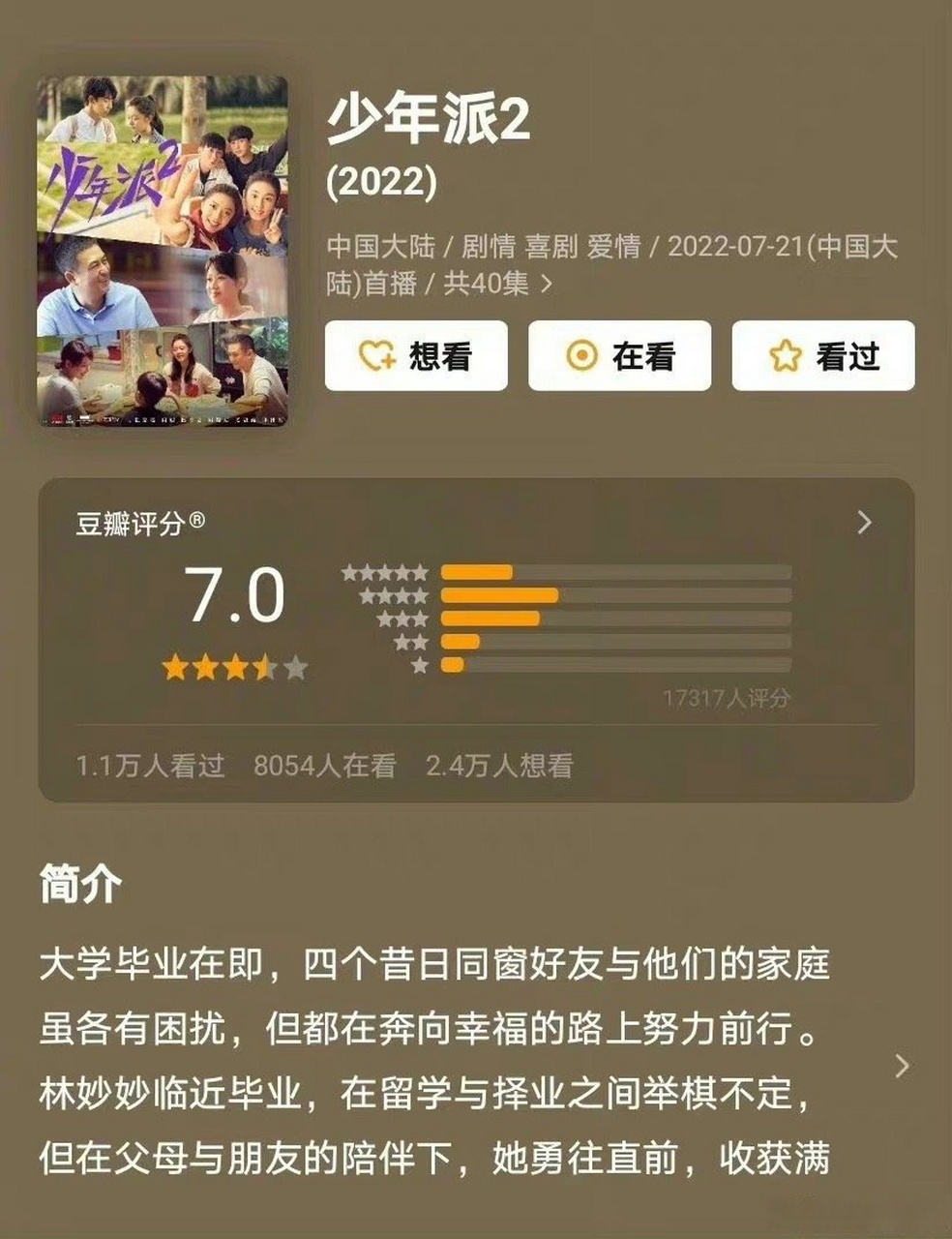Select the four-star row in rating distribution

[394, 595]
